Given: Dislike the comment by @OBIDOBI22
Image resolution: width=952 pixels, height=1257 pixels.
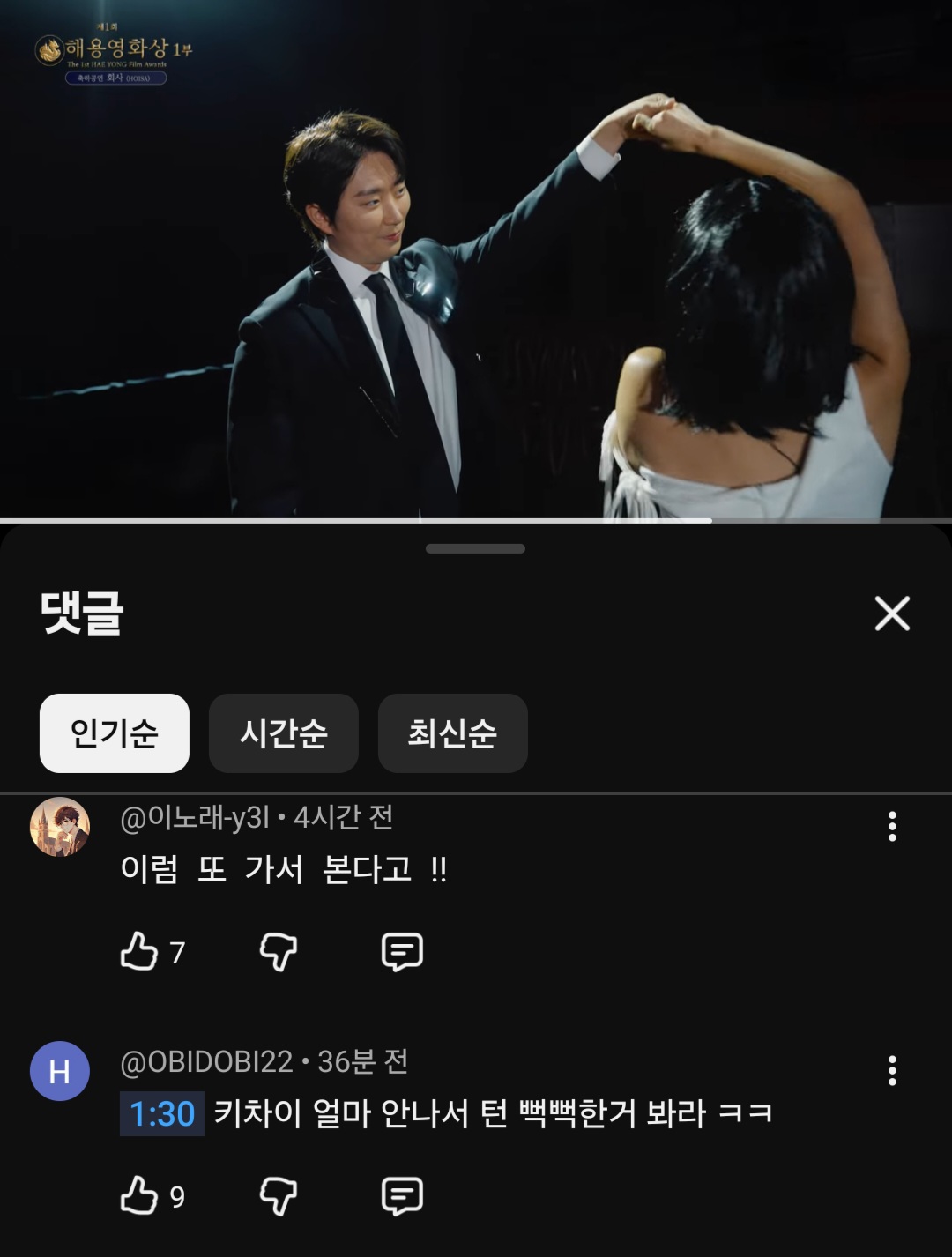Looking at the screenshot, I should (279, 1196).
